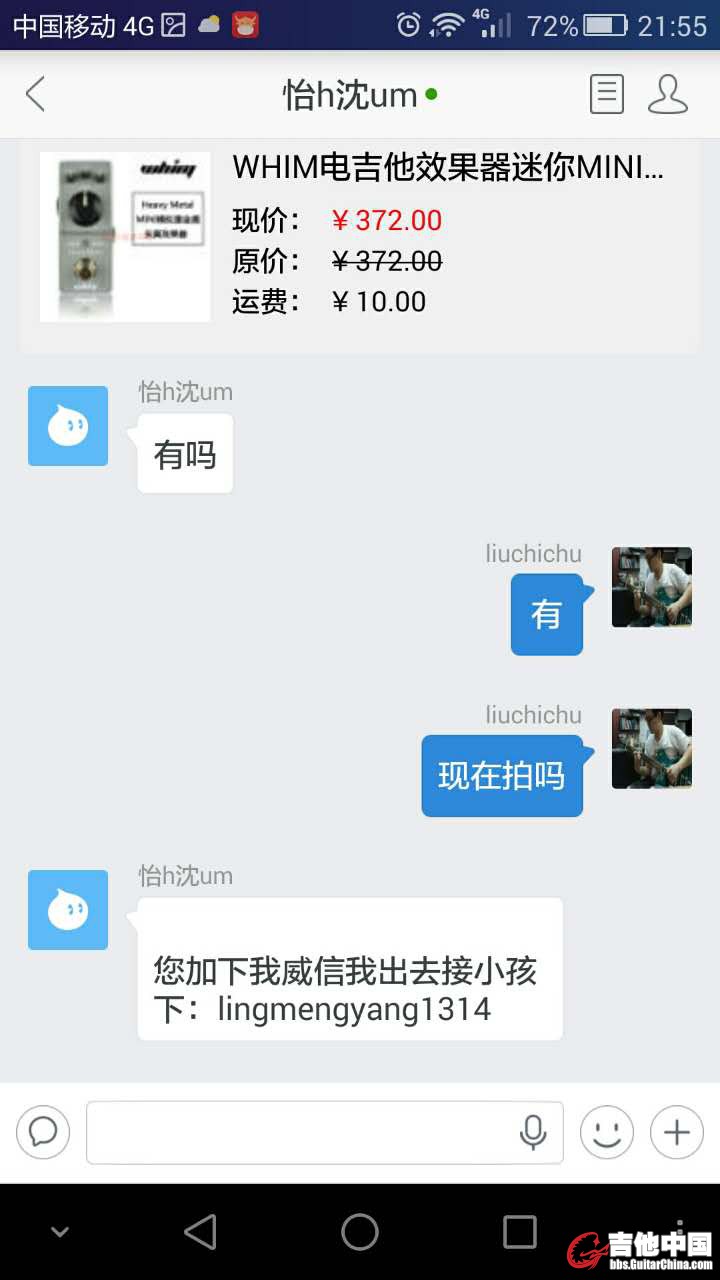Open quick replies speech bubble icon
This screenshot has width=720, height=1280.
click(x=43, y=1132)
